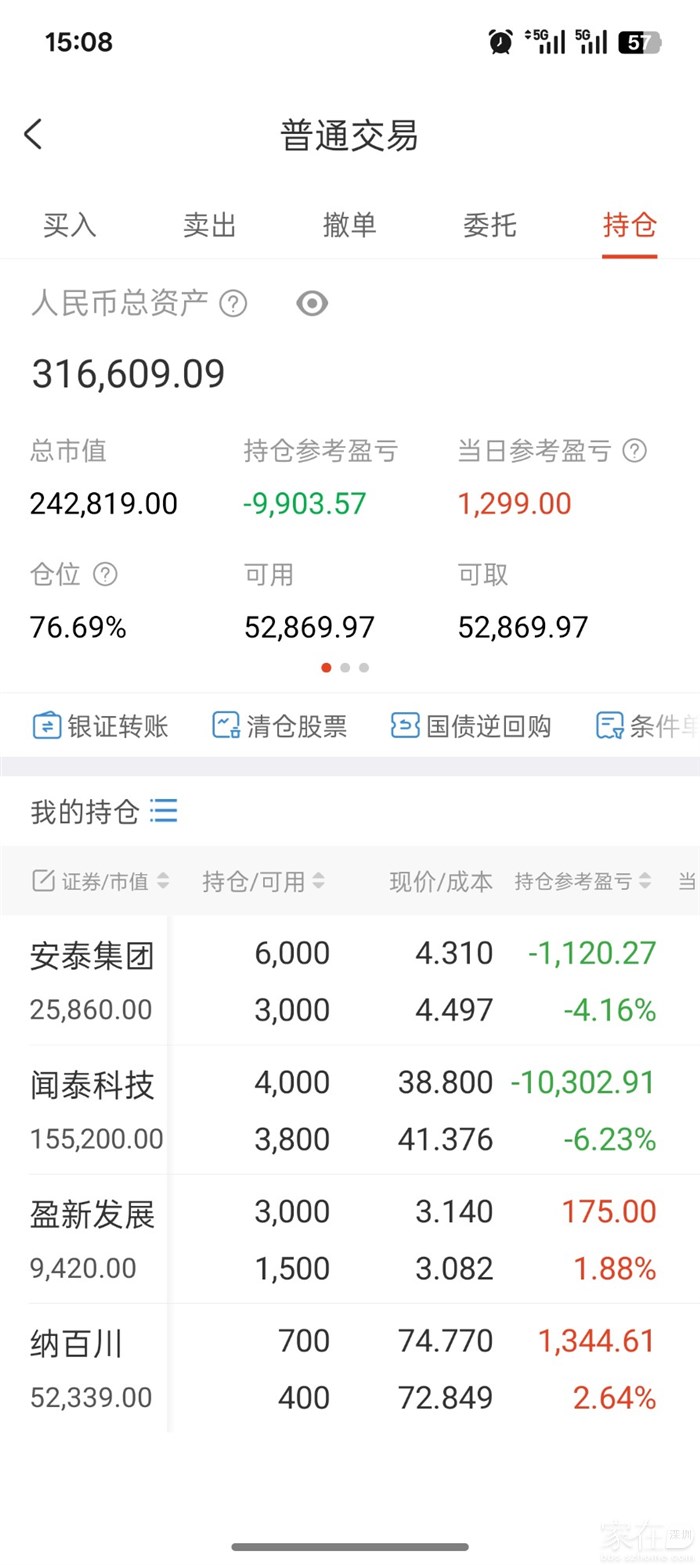Toggle the list view icon beside 我的持仓

164,810
